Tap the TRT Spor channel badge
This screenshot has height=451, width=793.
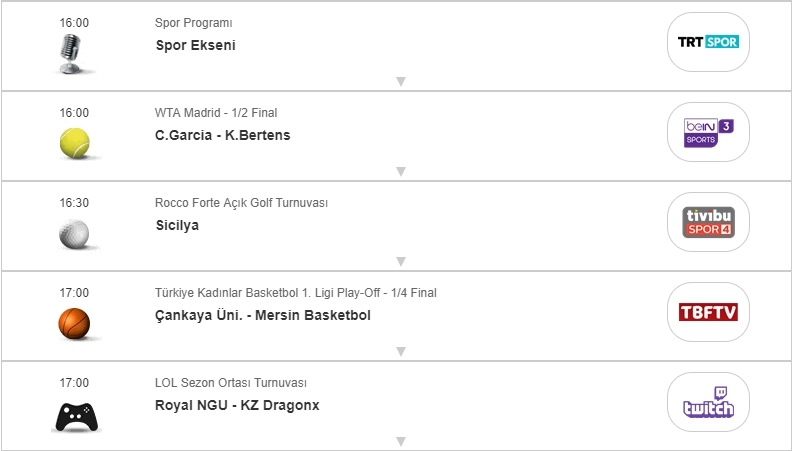pos(708,42)
